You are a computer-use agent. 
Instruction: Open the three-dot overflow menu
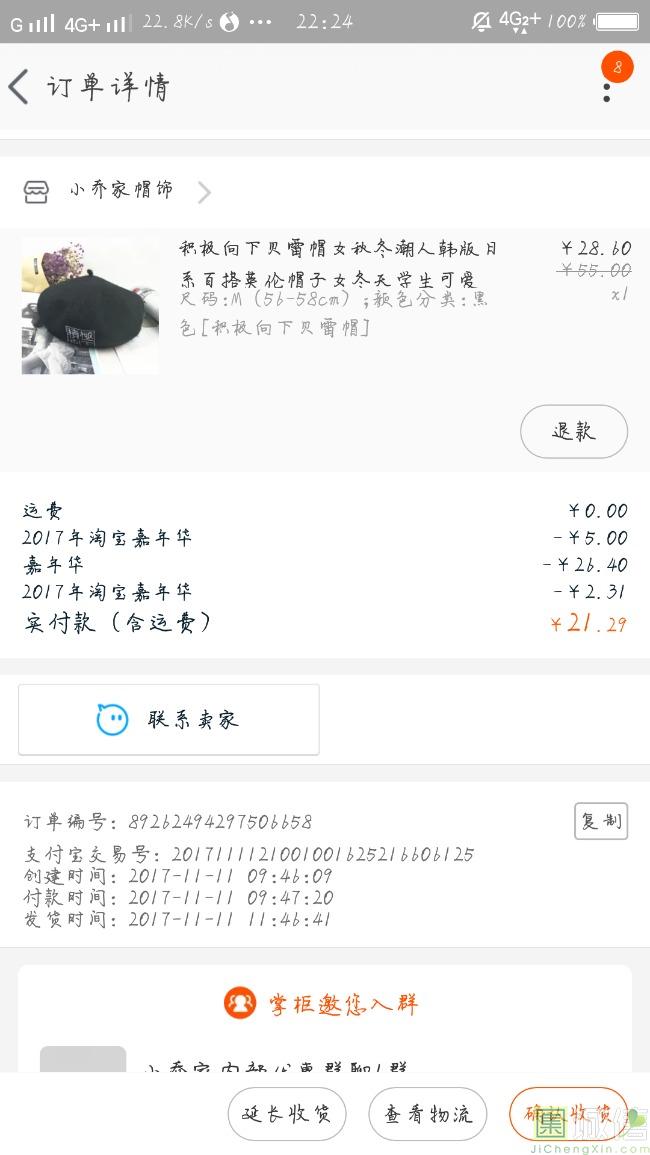[606, 88]
